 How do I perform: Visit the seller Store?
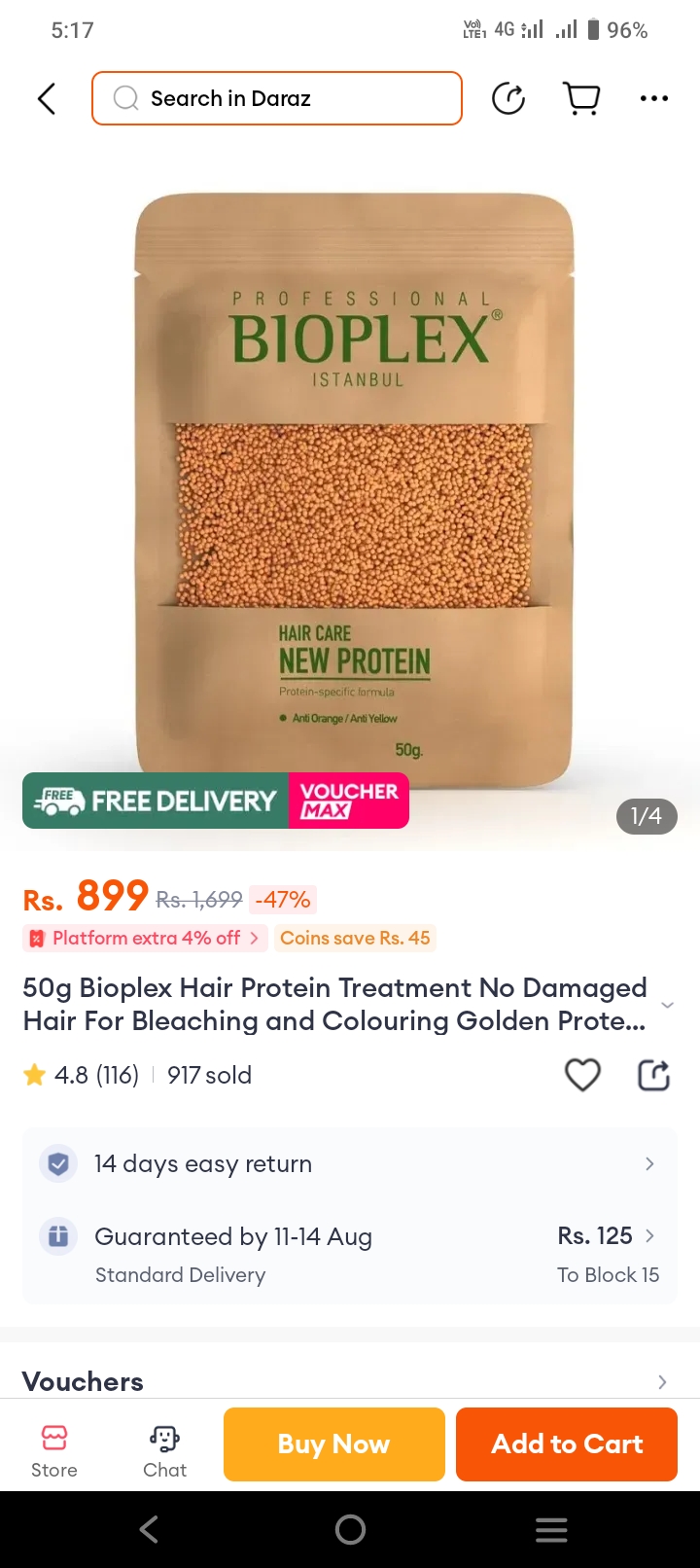pos(54,1449)
